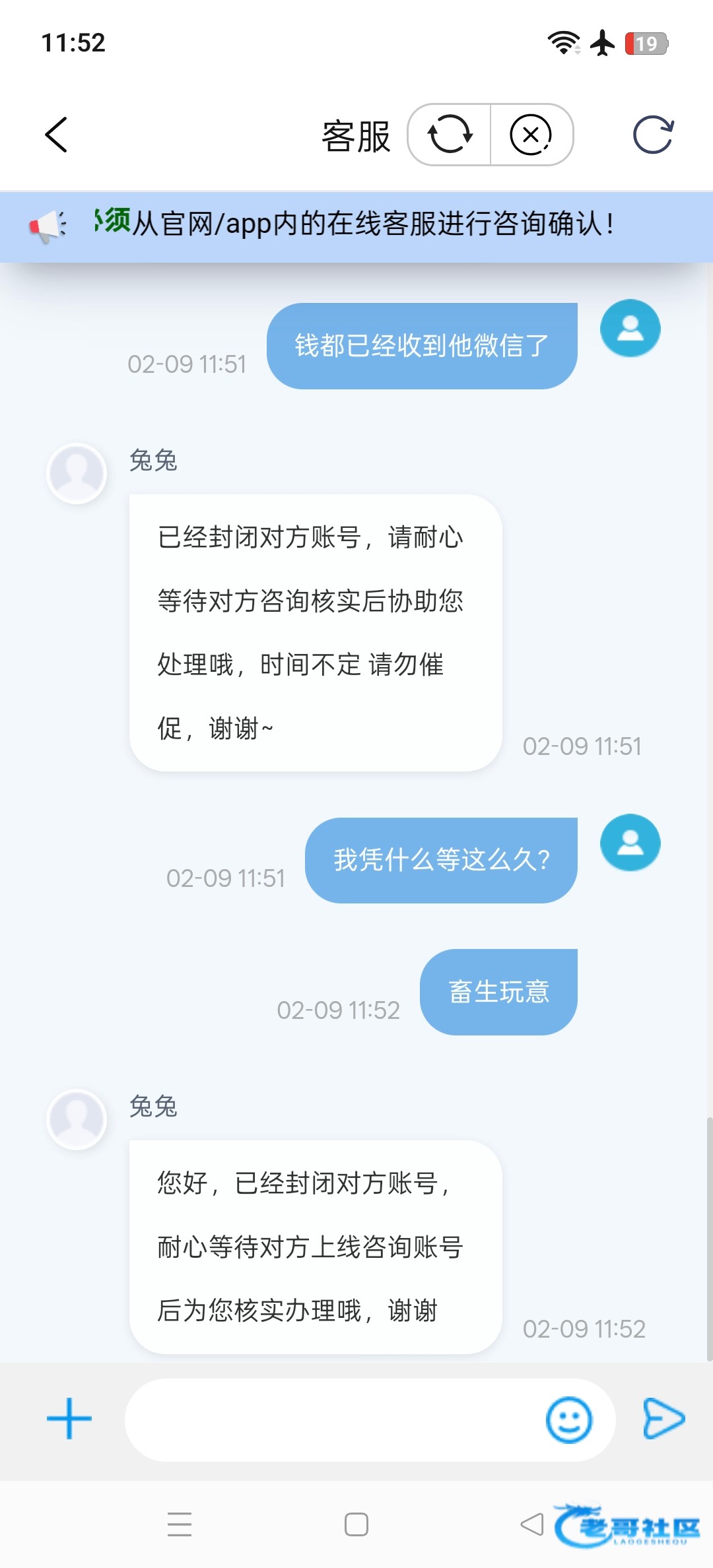
Task: Open the plus attachment menu
Action: [69, 1418]
